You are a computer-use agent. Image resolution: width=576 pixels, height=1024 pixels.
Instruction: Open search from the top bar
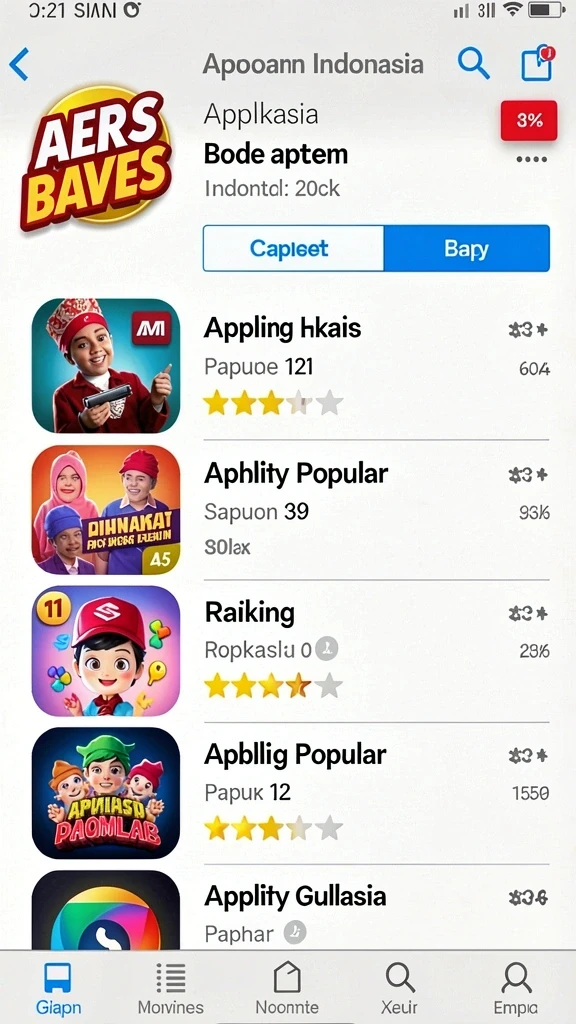(x=473, y=63)
